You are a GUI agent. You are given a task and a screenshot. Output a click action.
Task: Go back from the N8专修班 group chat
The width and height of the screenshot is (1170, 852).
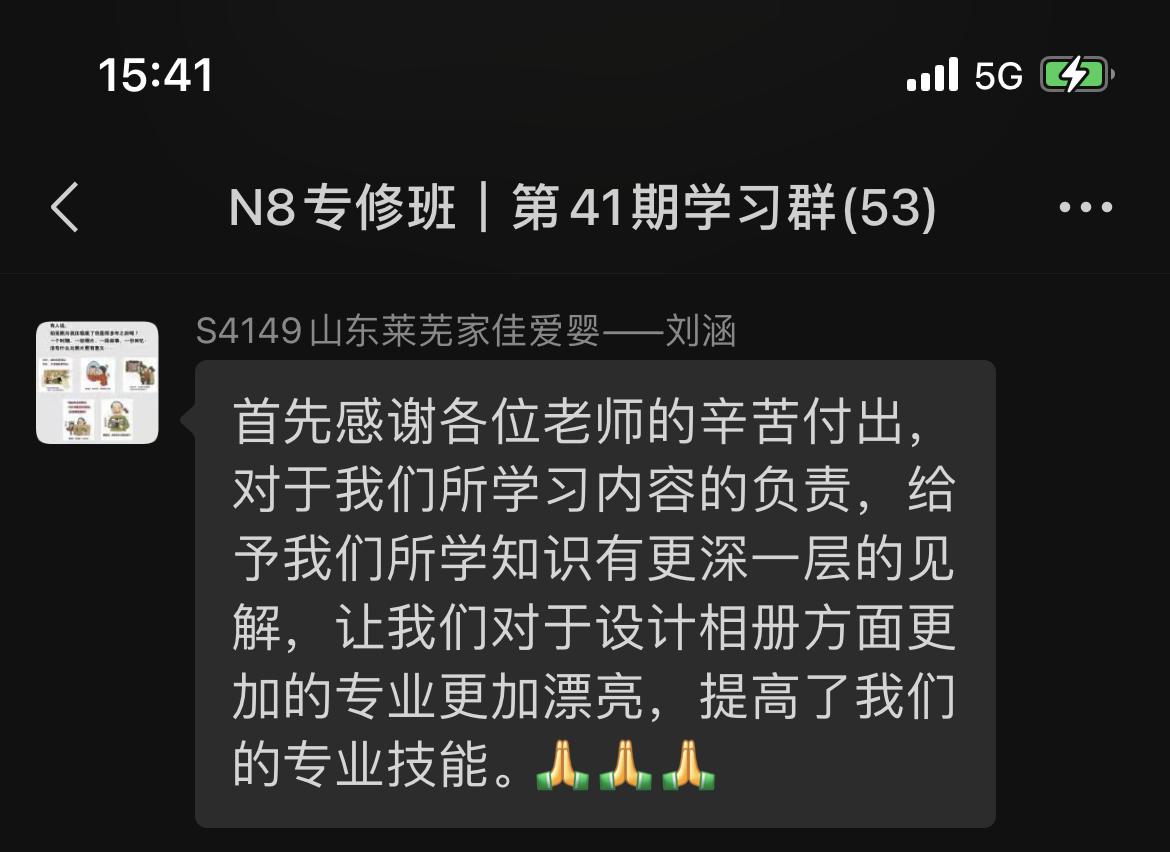coord(65,208)
